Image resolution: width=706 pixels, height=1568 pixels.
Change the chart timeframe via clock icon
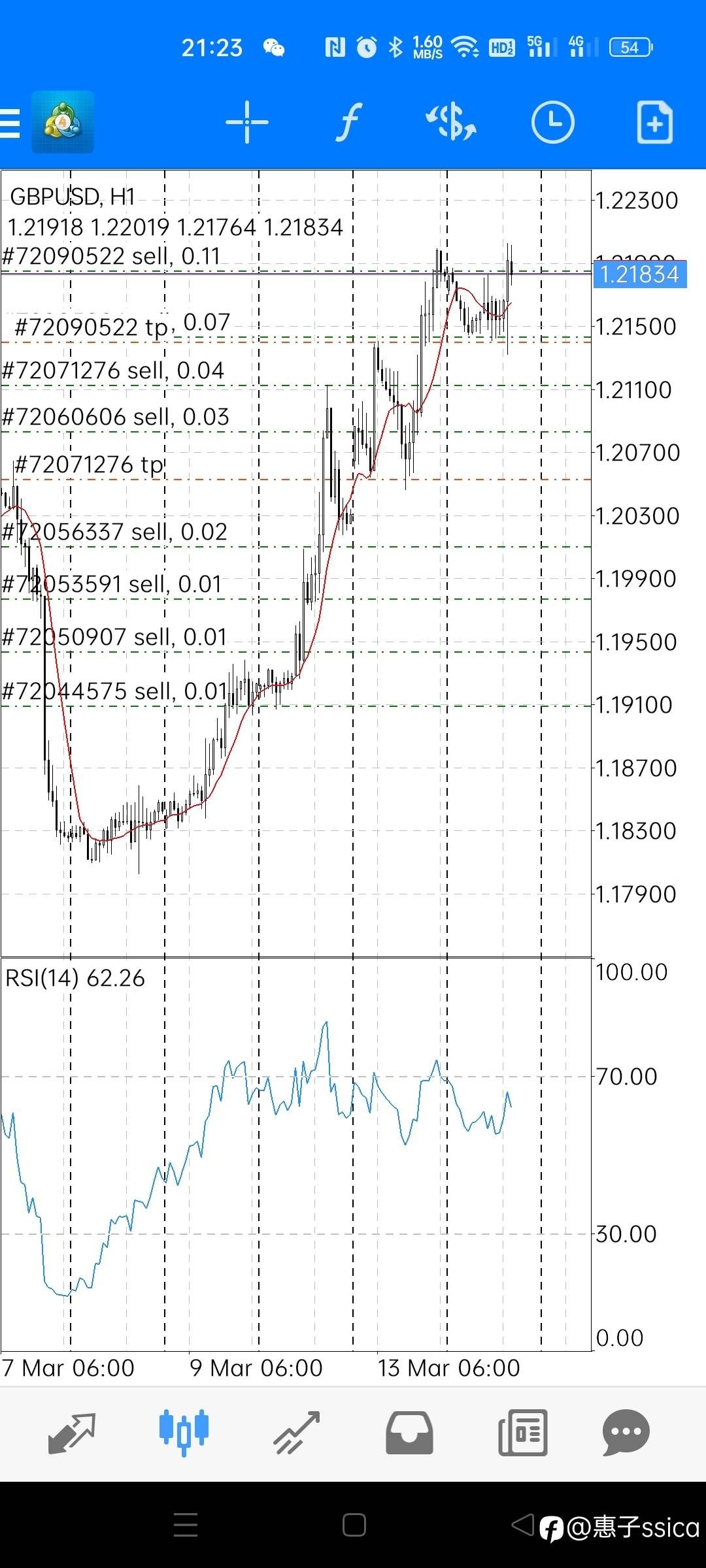pyautogui.click(x=552, y=122)
